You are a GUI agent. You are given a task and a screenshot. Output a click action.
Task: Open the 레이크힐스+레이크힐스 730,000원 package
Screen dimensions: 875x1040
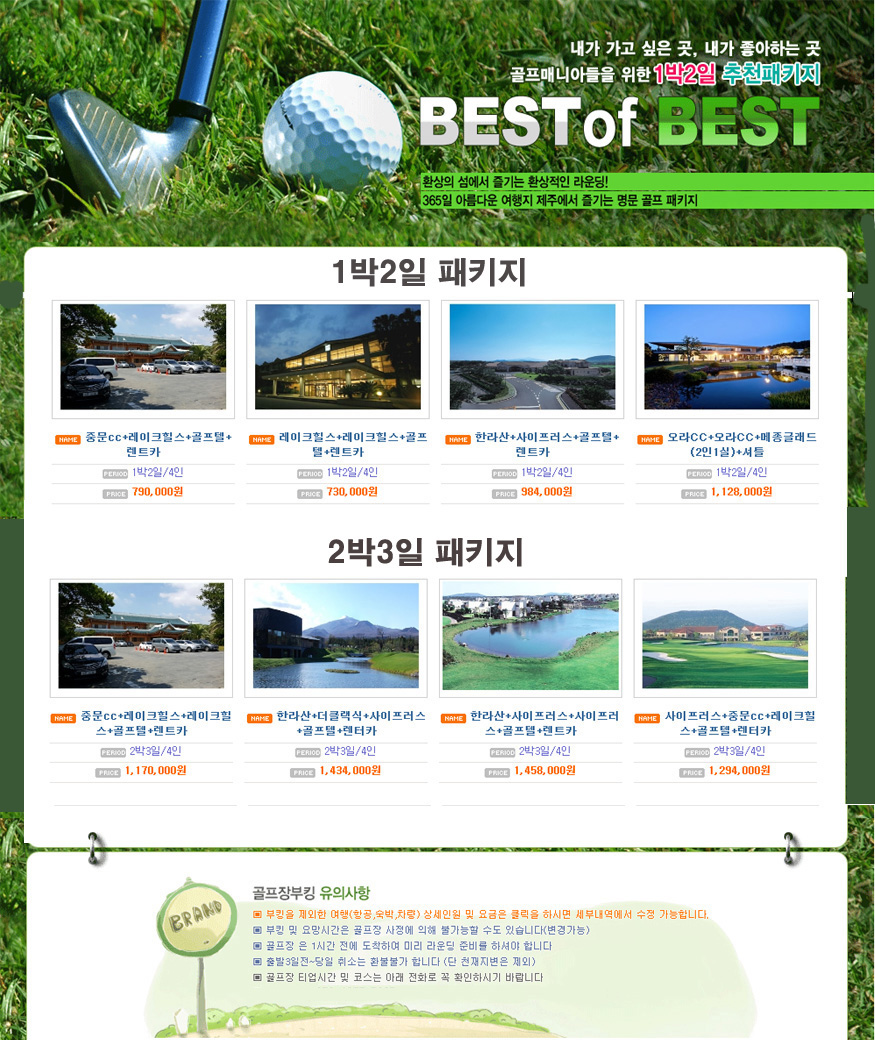click(337, 357)
